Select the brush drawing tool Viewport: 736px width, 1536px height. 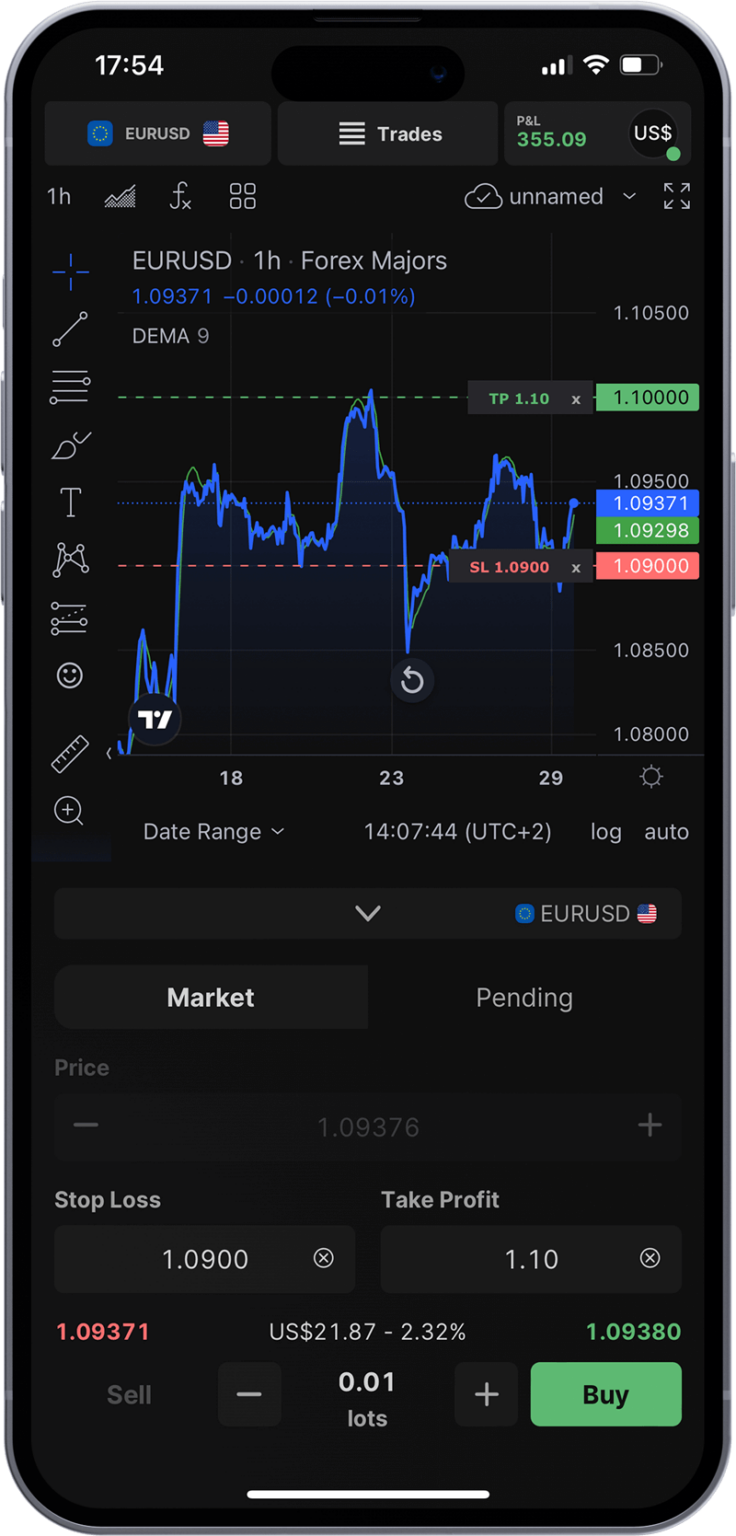[70, 444]
